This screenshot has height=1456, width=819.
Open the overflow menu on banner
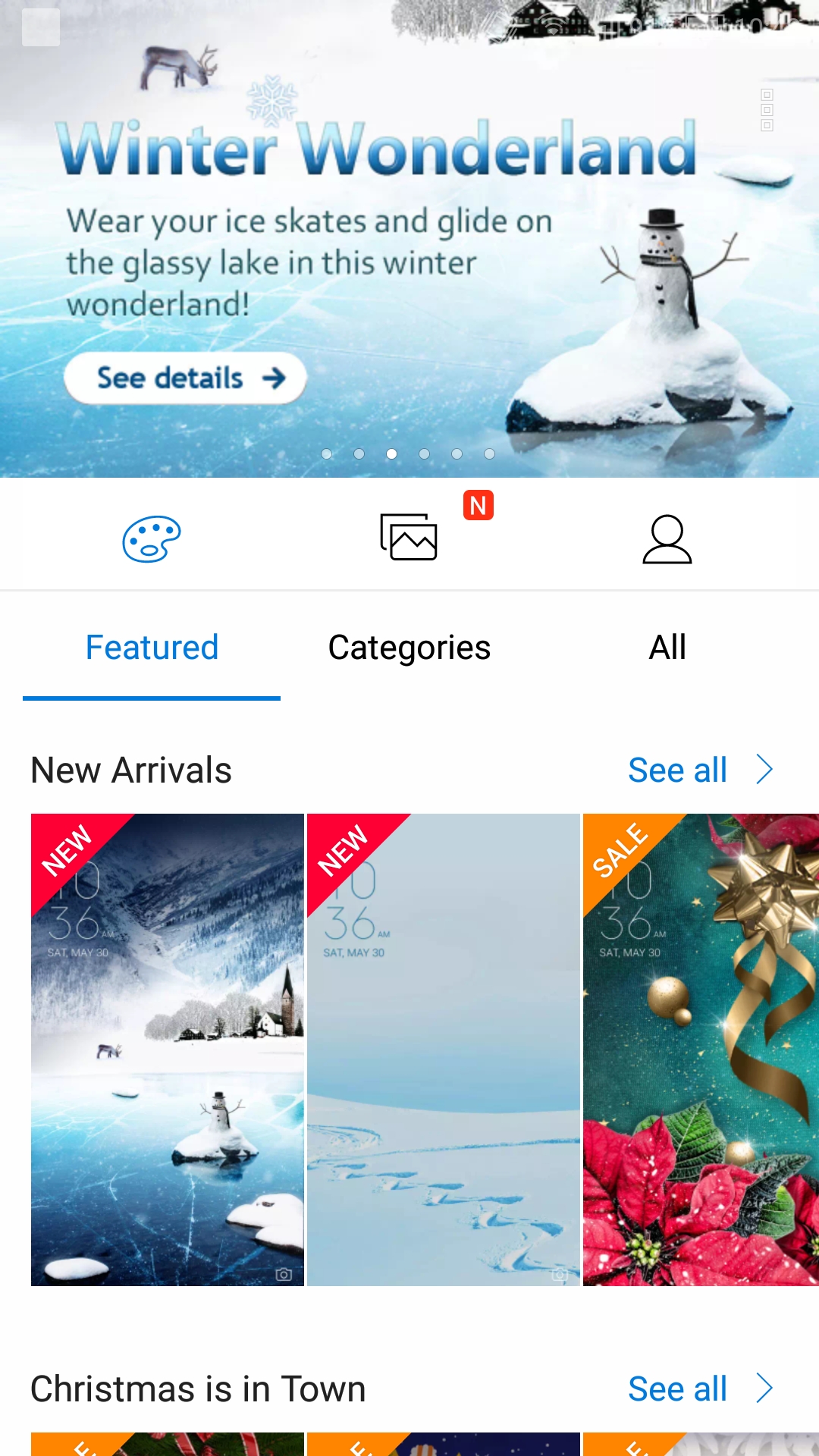[x=767, y=110]
